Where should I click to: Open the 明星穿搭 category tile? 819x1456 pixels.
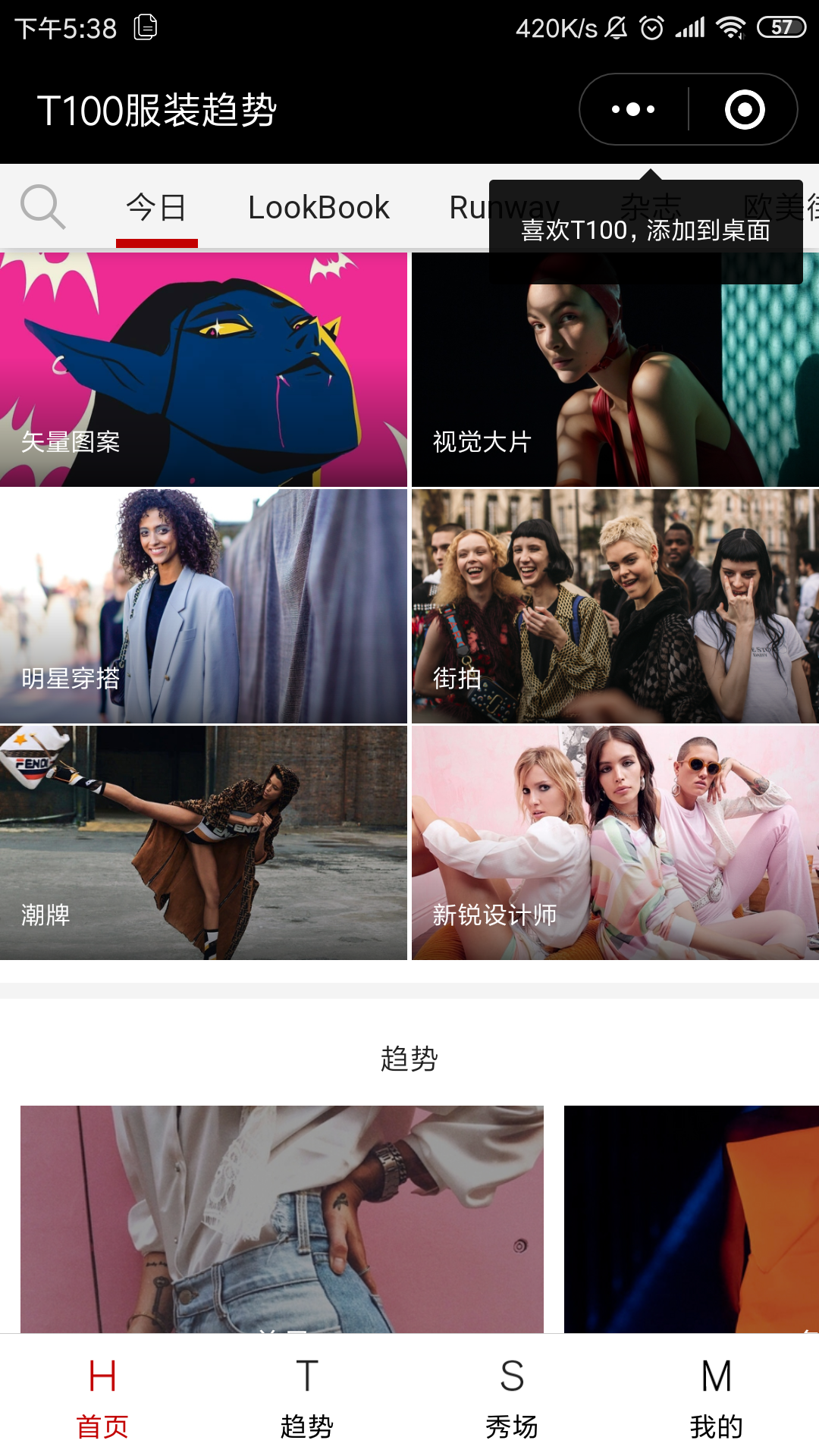[x=203, y=607]
